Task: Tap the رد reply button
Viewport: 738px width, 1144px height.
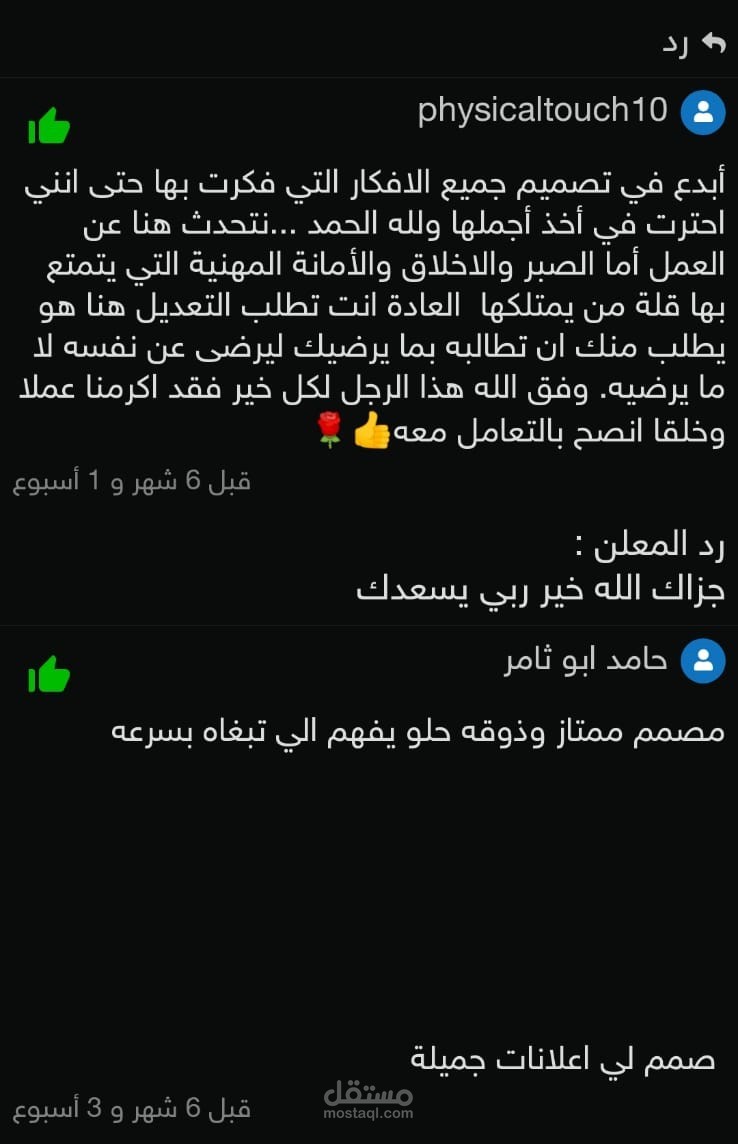Action: point(694,43)
